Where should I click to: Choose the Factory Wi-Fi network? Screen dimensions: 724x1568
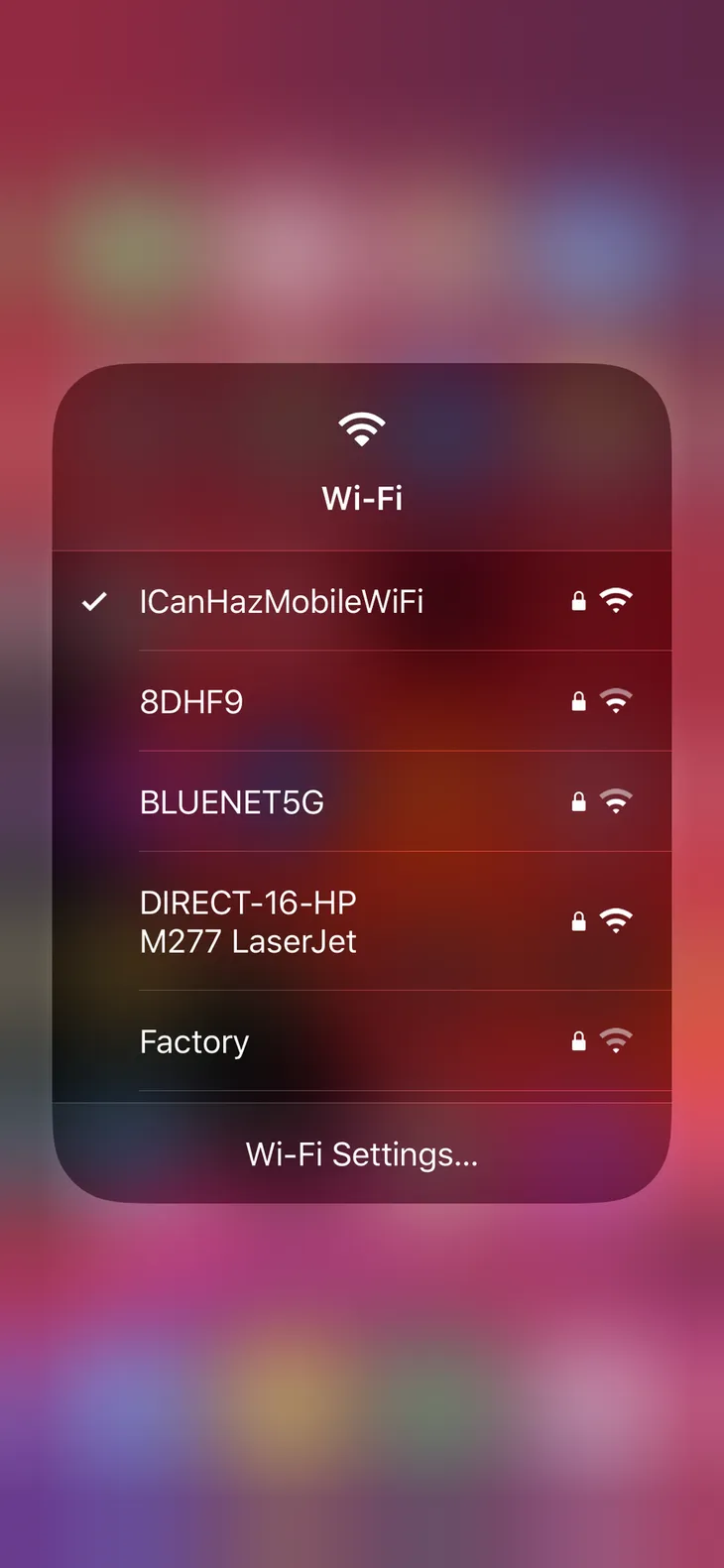(x=194, y=1041)
